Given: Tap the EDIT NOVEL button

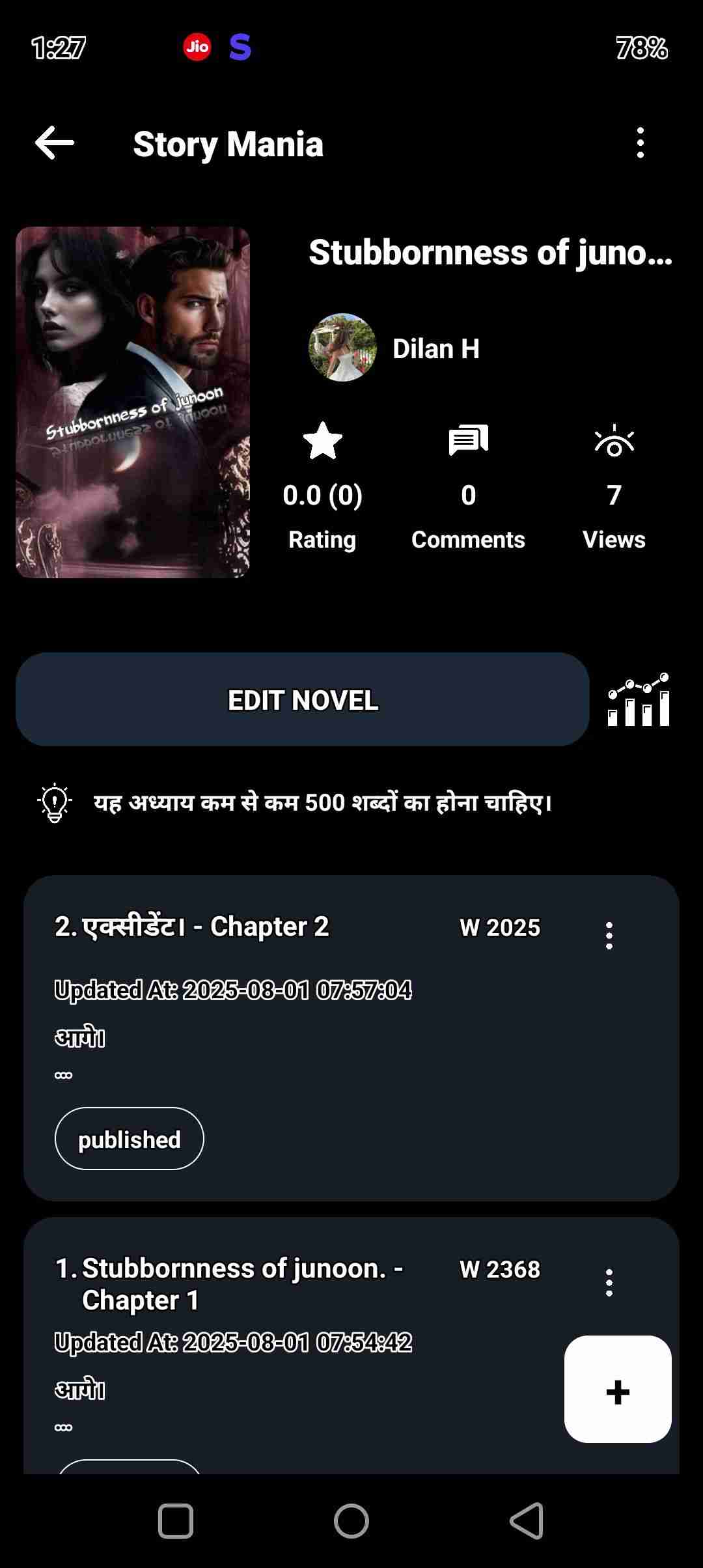Looking at the screenshot, I should coord(303,700).
